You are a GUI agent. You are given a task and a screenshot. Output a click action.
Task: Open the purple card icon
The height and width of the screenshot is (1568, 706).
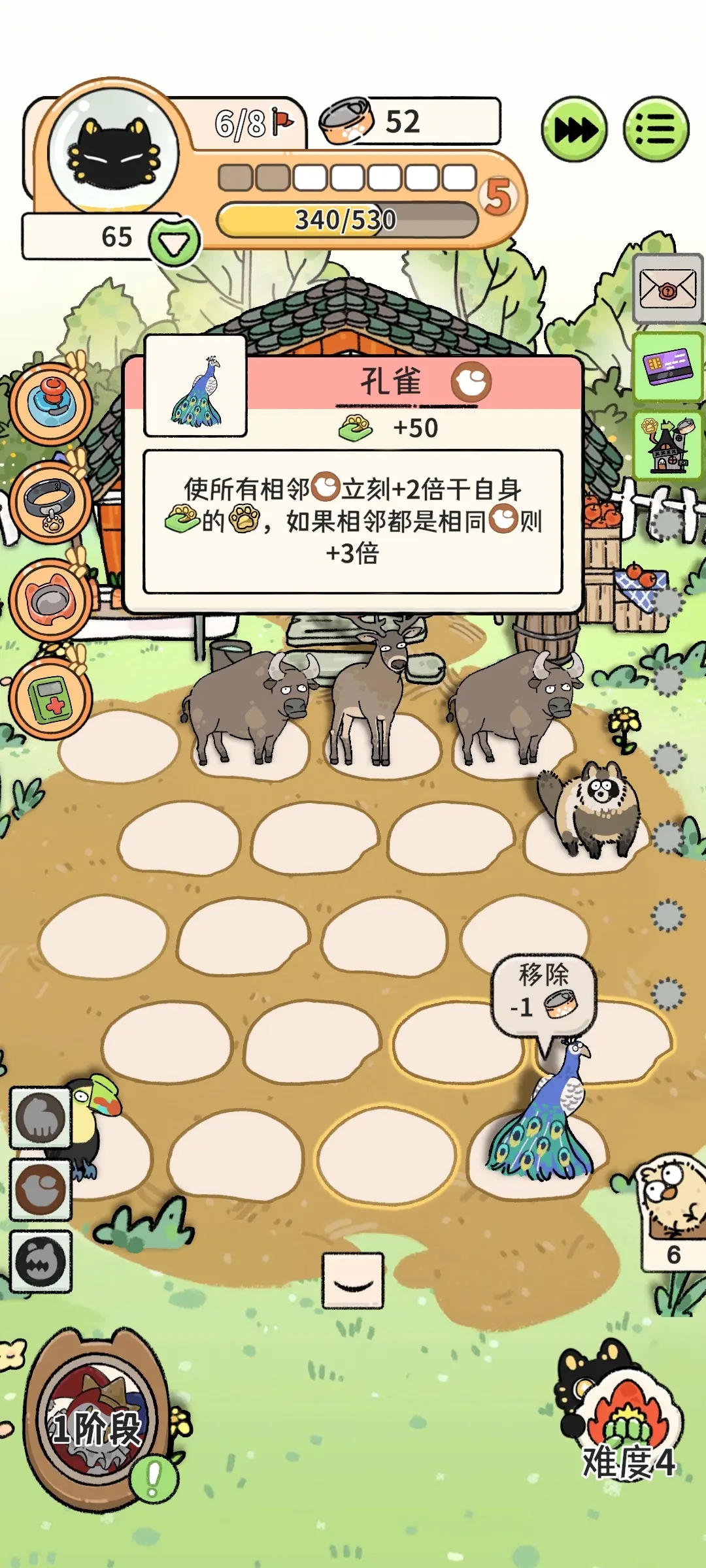(667, 367)
